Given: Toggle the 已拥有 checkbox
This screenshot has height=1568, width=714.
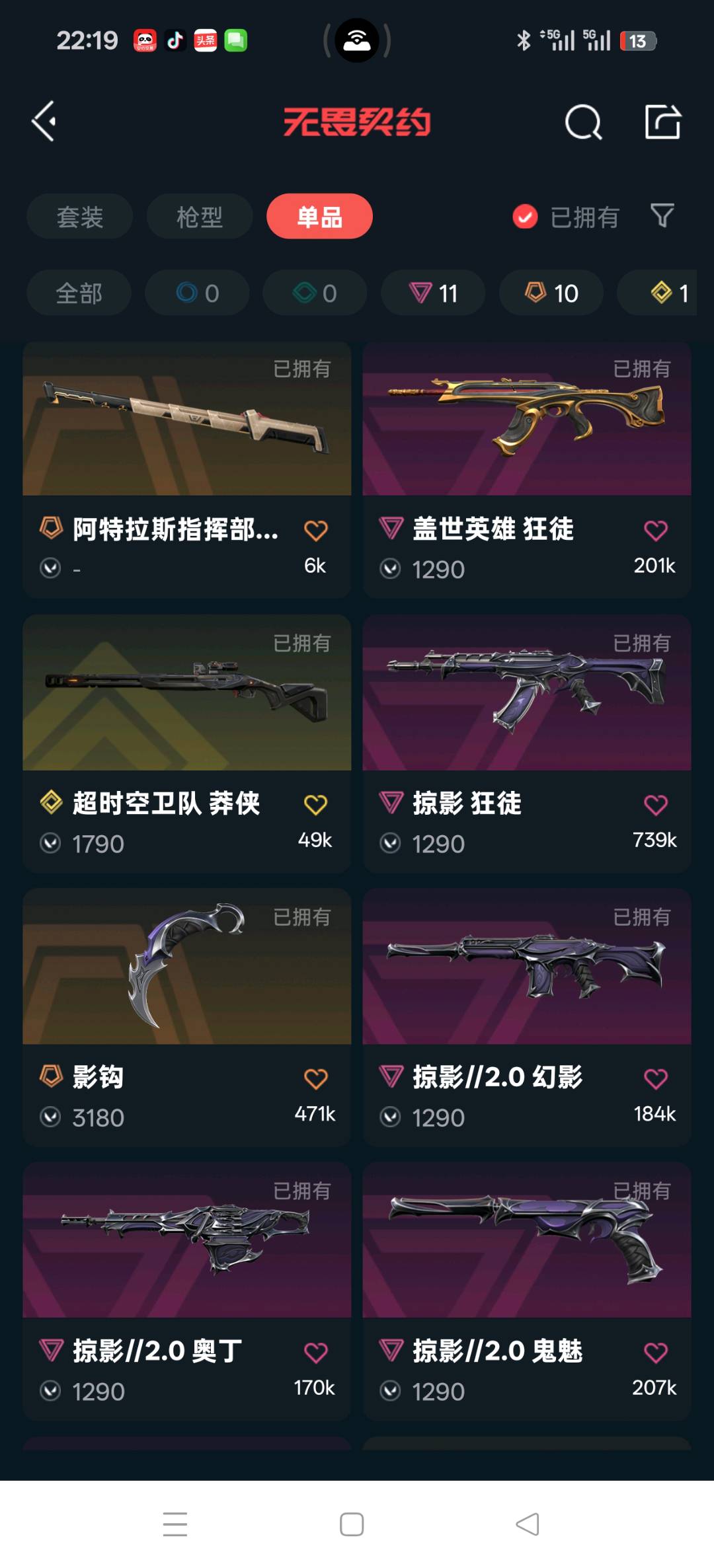Looking at the screenshot, I should point(526,217).
